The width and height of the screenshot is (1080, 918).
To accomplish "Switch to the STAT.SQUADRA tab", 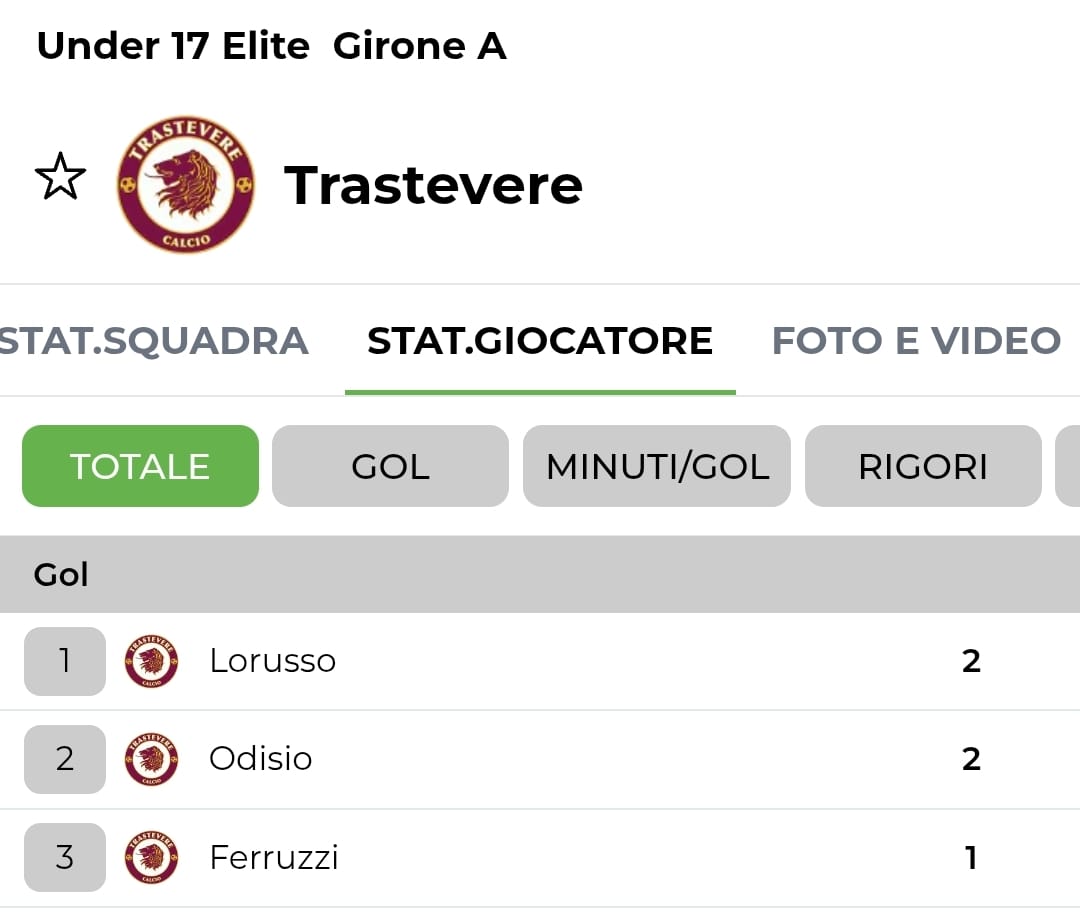I will point(153,341).
